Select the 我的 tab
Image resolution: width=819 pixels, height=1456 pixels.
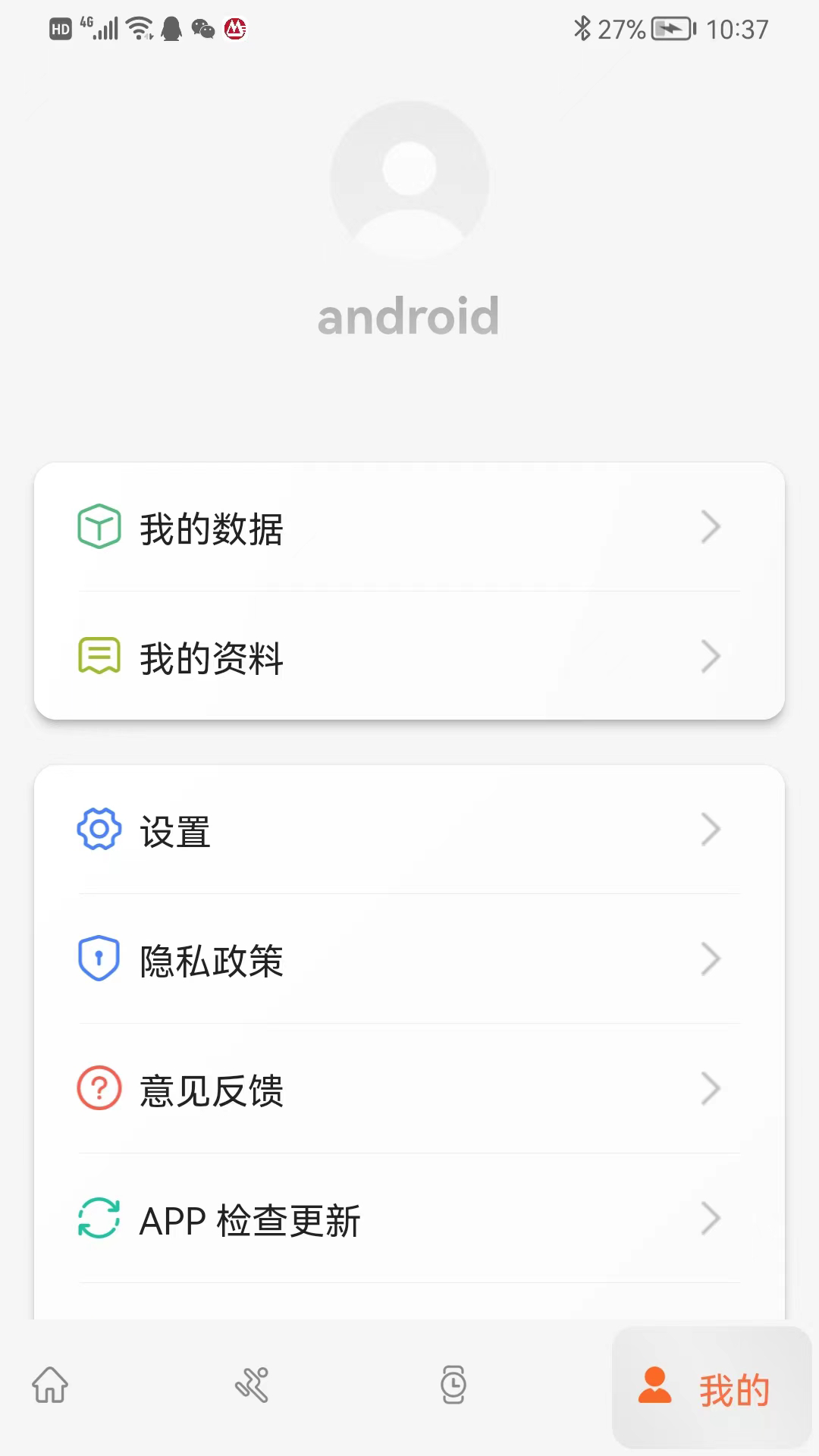tap(711, 1388)
